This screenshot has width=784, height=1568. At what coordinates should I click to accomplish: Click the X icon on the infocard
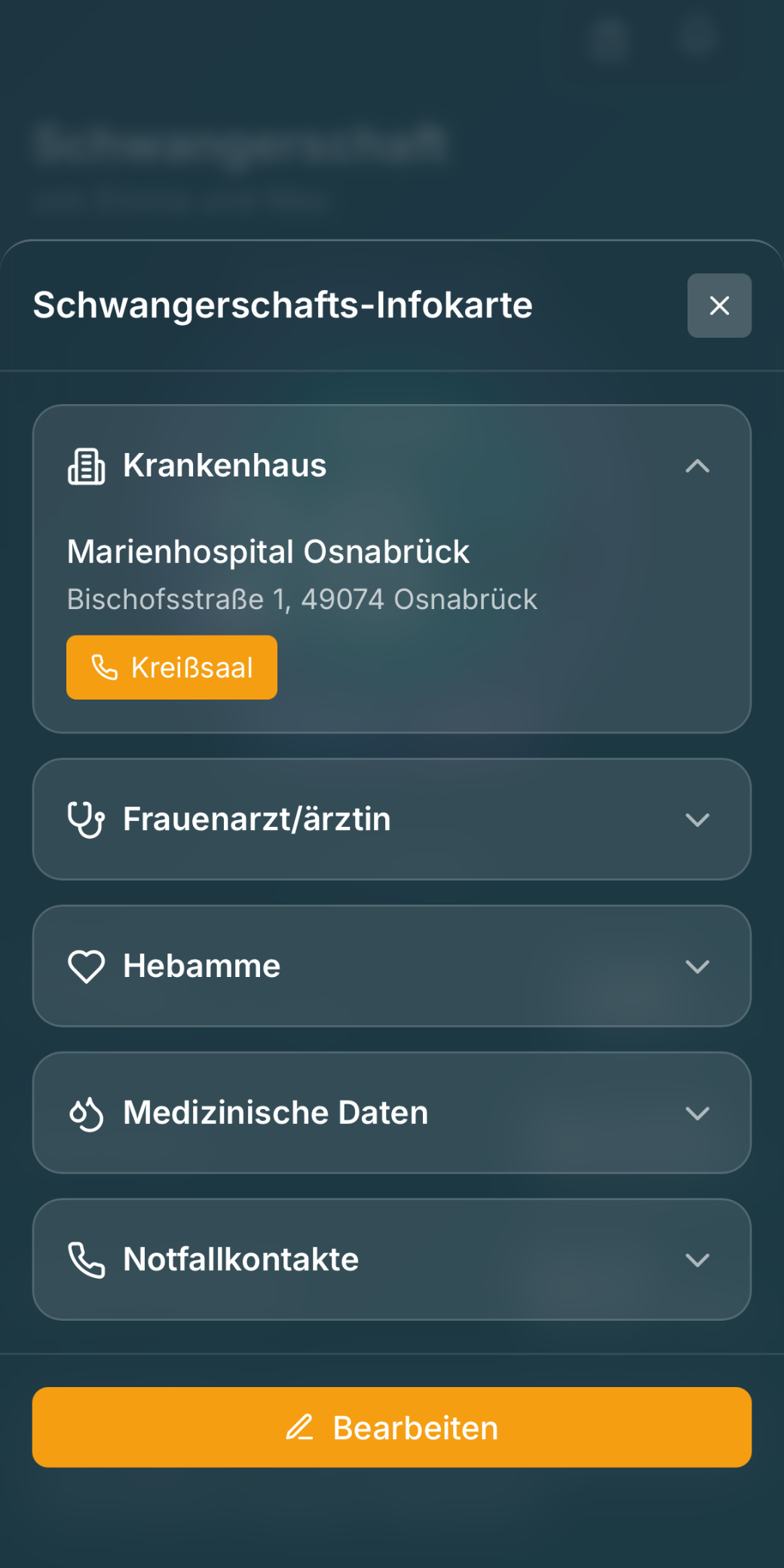pyautogui.click(x=718, y=305)
